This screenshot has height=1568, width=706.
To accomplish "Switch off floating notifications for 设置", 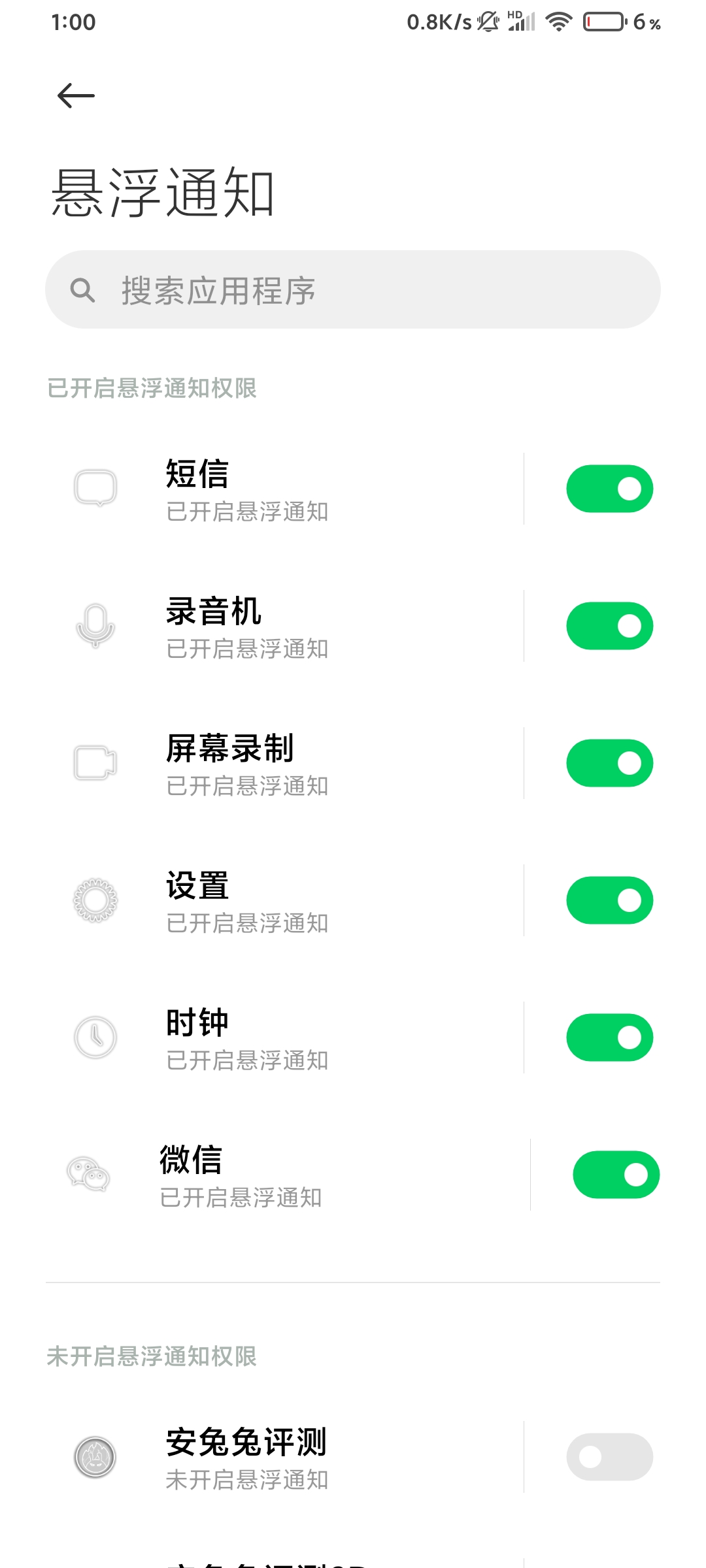I will [609, 900].
